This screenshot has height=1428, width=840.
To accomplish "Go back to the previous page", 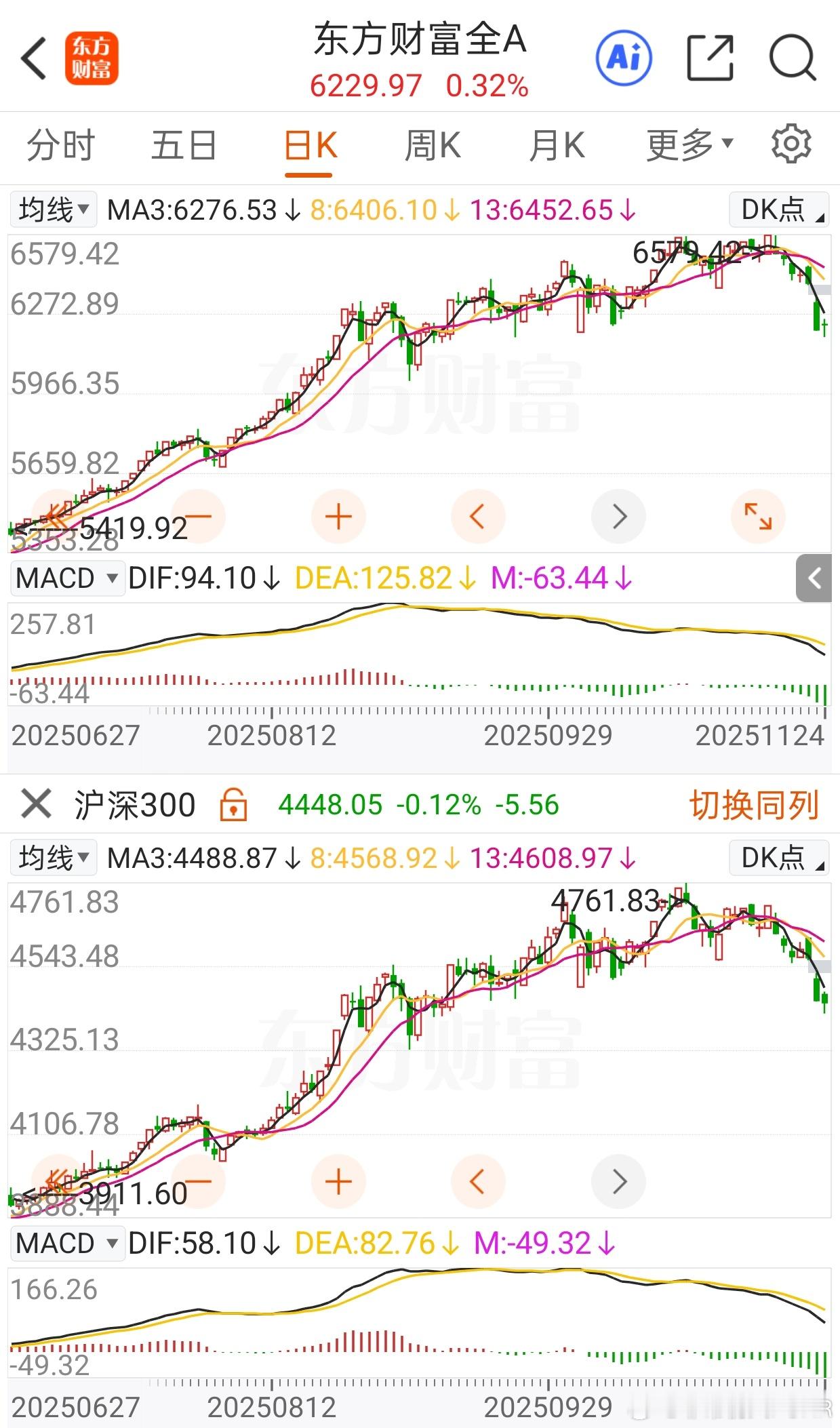I will [x=34, y=58].
